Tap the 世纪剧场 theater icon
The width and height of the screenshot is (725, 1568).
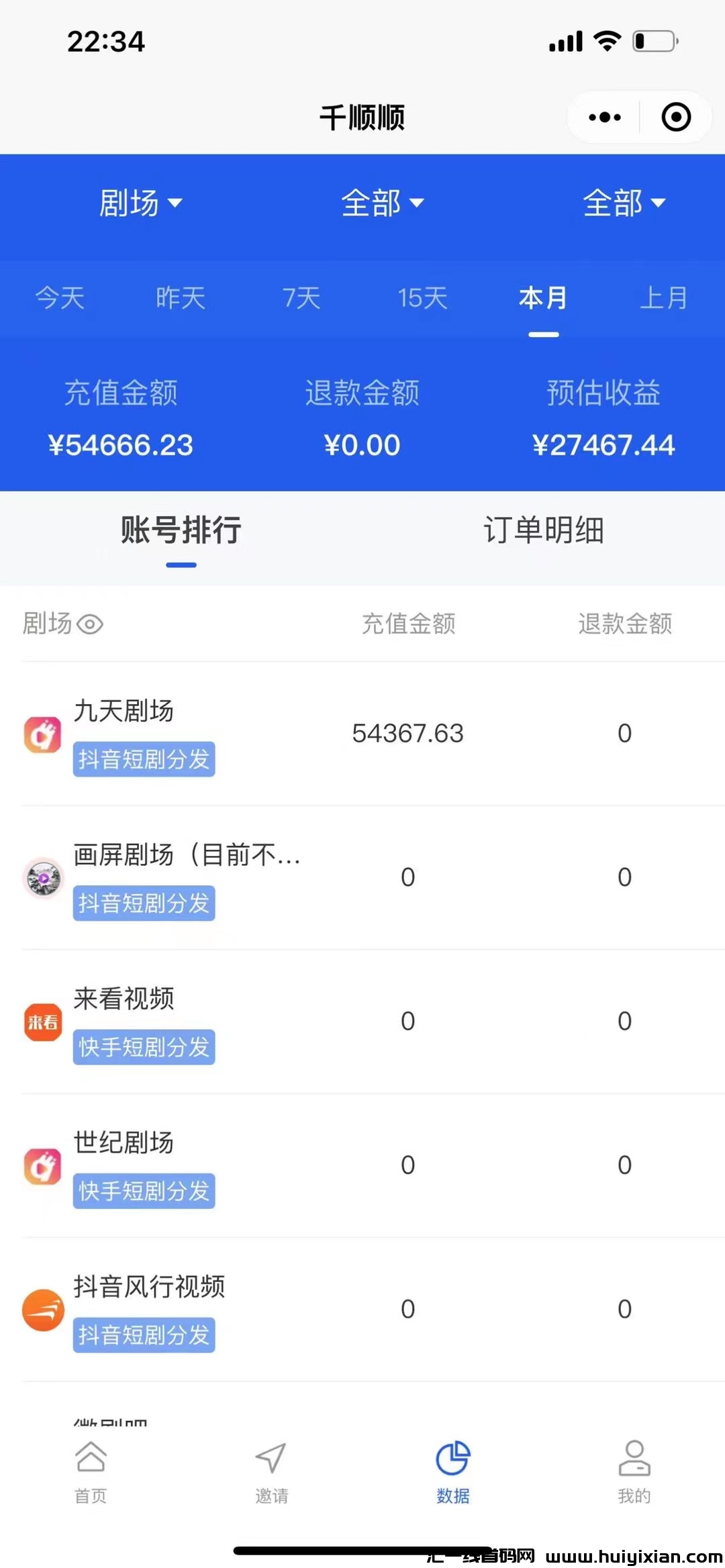[43, 1165]
